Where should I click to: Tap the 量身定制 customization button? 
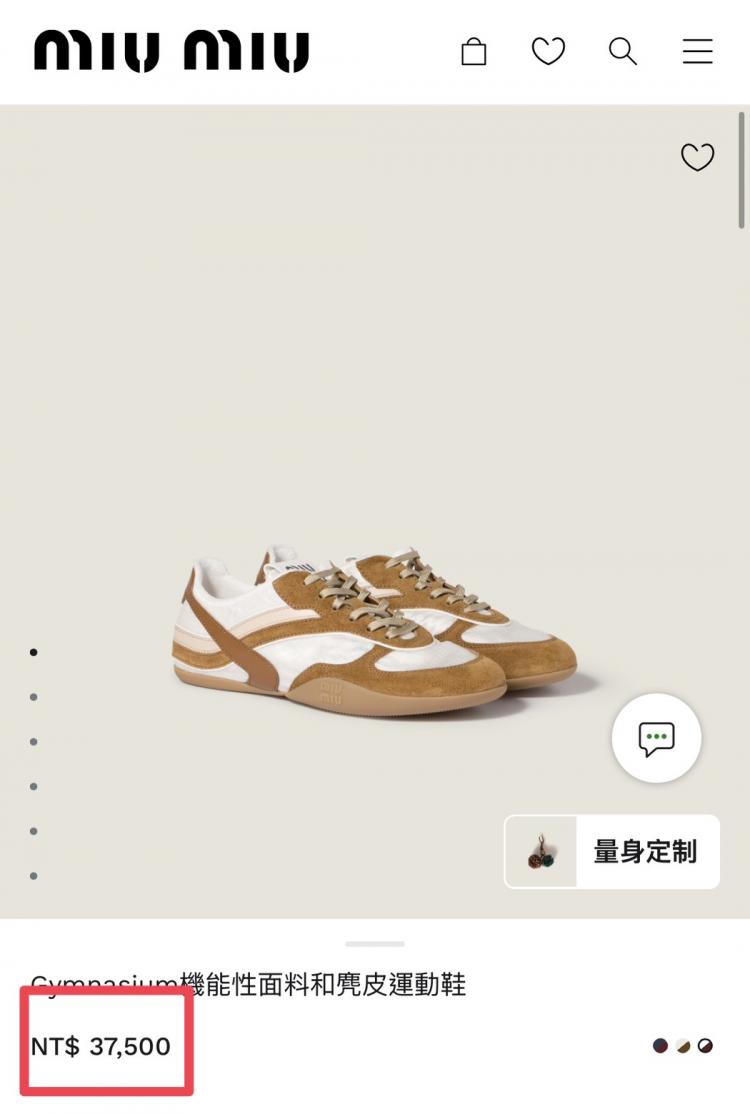pos(612,852)
